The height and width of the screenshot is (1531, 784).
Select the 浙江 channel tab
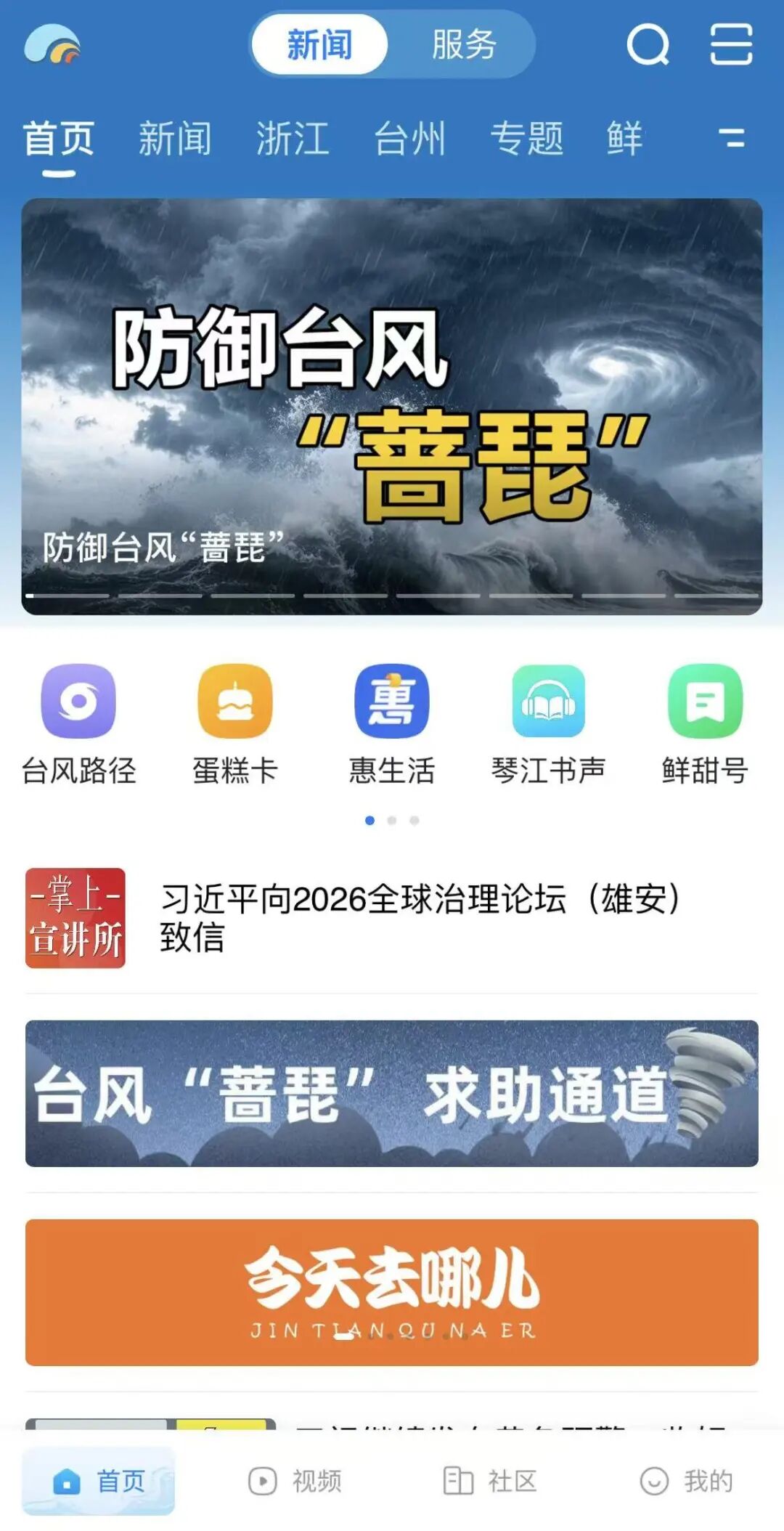(293, 138)
